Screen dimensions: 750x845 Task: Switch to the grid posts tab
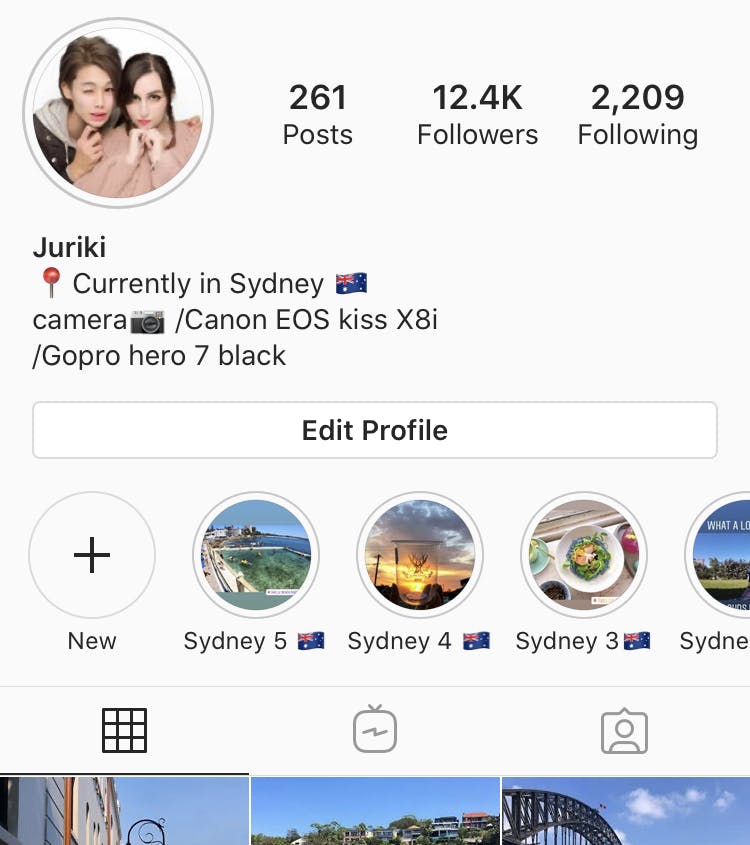[124, 731]
